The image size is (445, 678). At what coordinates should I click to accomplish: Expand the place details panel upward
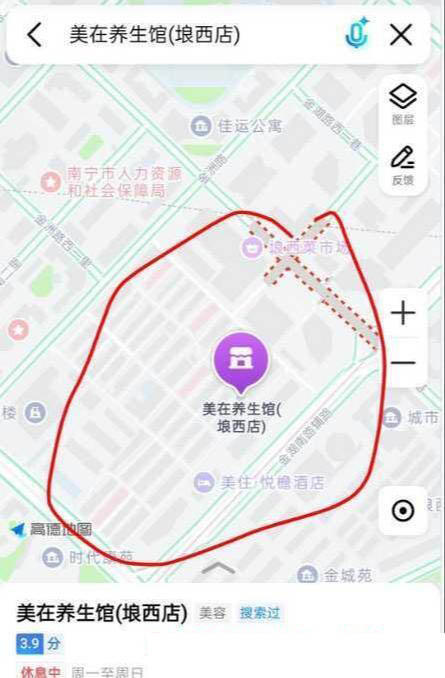tap(218, 568)
